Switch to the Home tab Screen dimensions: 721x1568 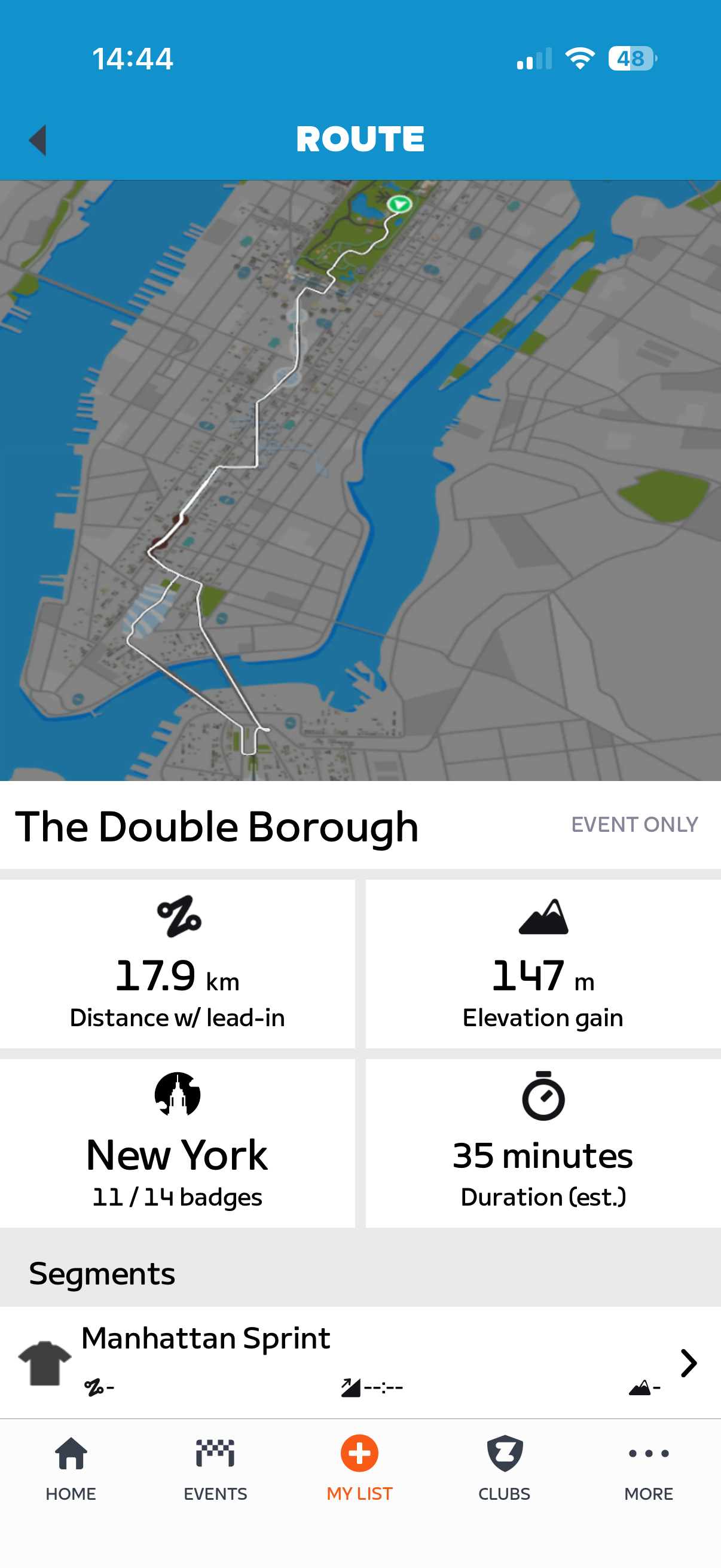point(71,1468)
